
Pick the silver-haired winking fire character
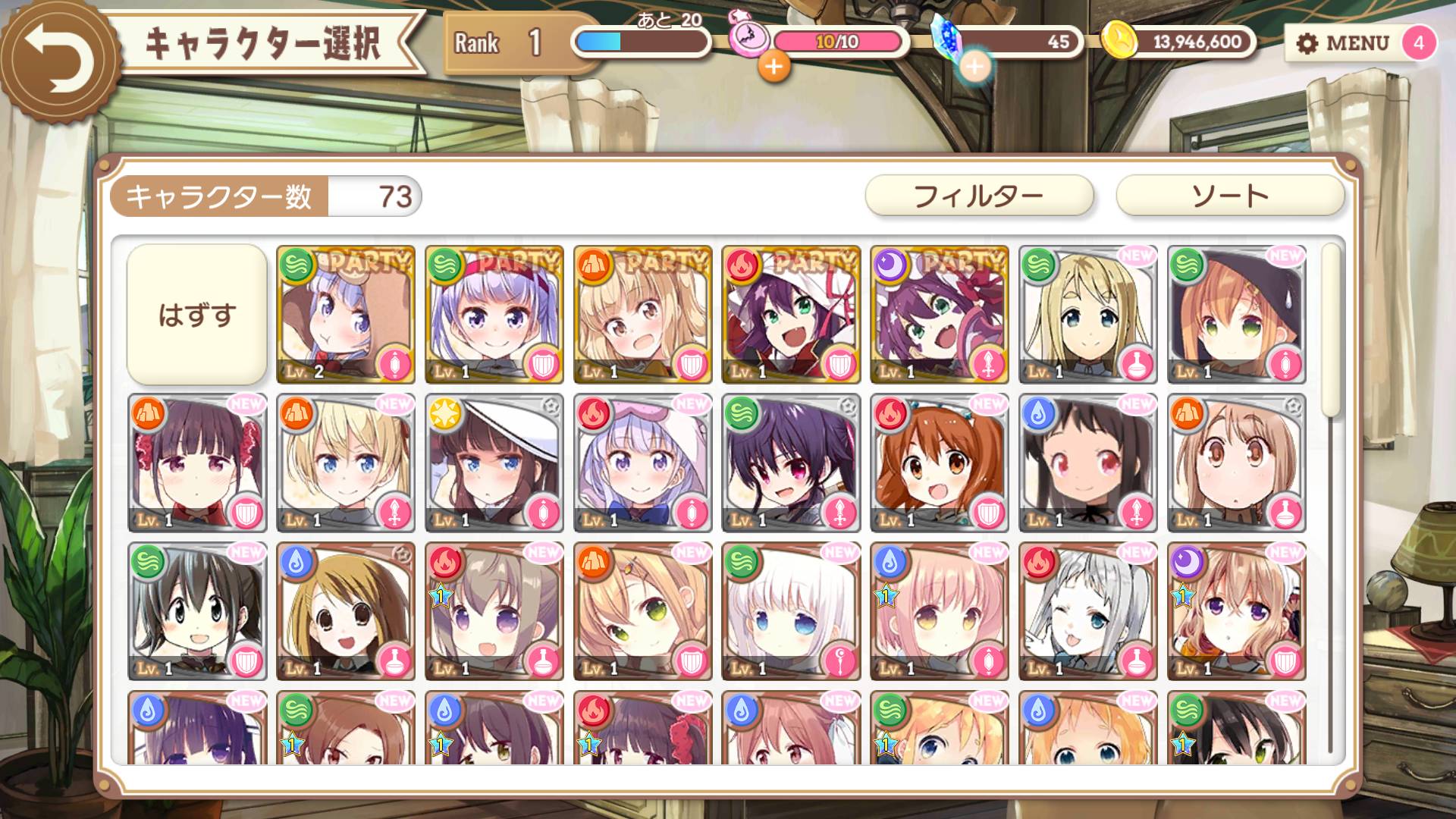point(1087,611)
